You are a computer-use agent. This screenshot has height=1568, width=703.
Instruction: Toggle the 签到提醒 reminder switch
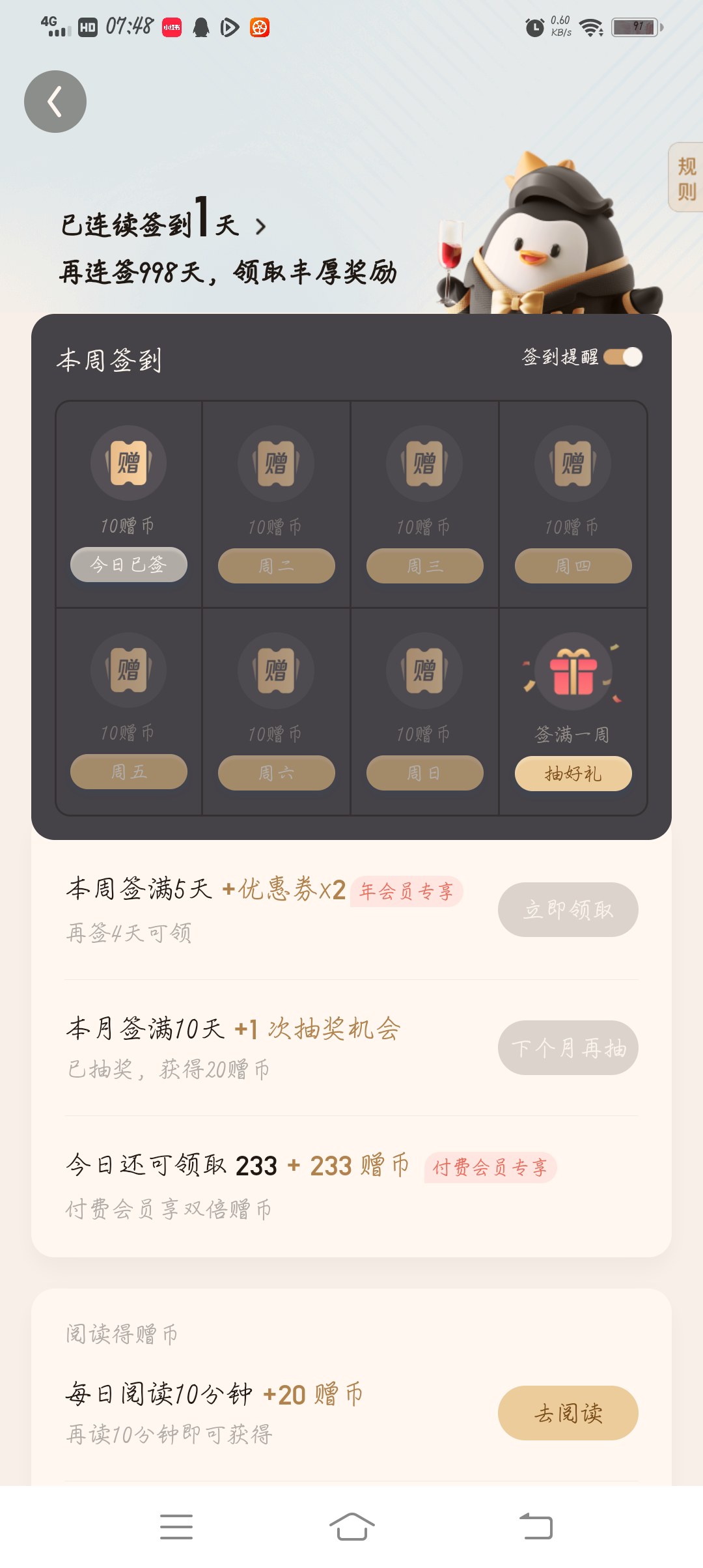[x=623, y=357]
